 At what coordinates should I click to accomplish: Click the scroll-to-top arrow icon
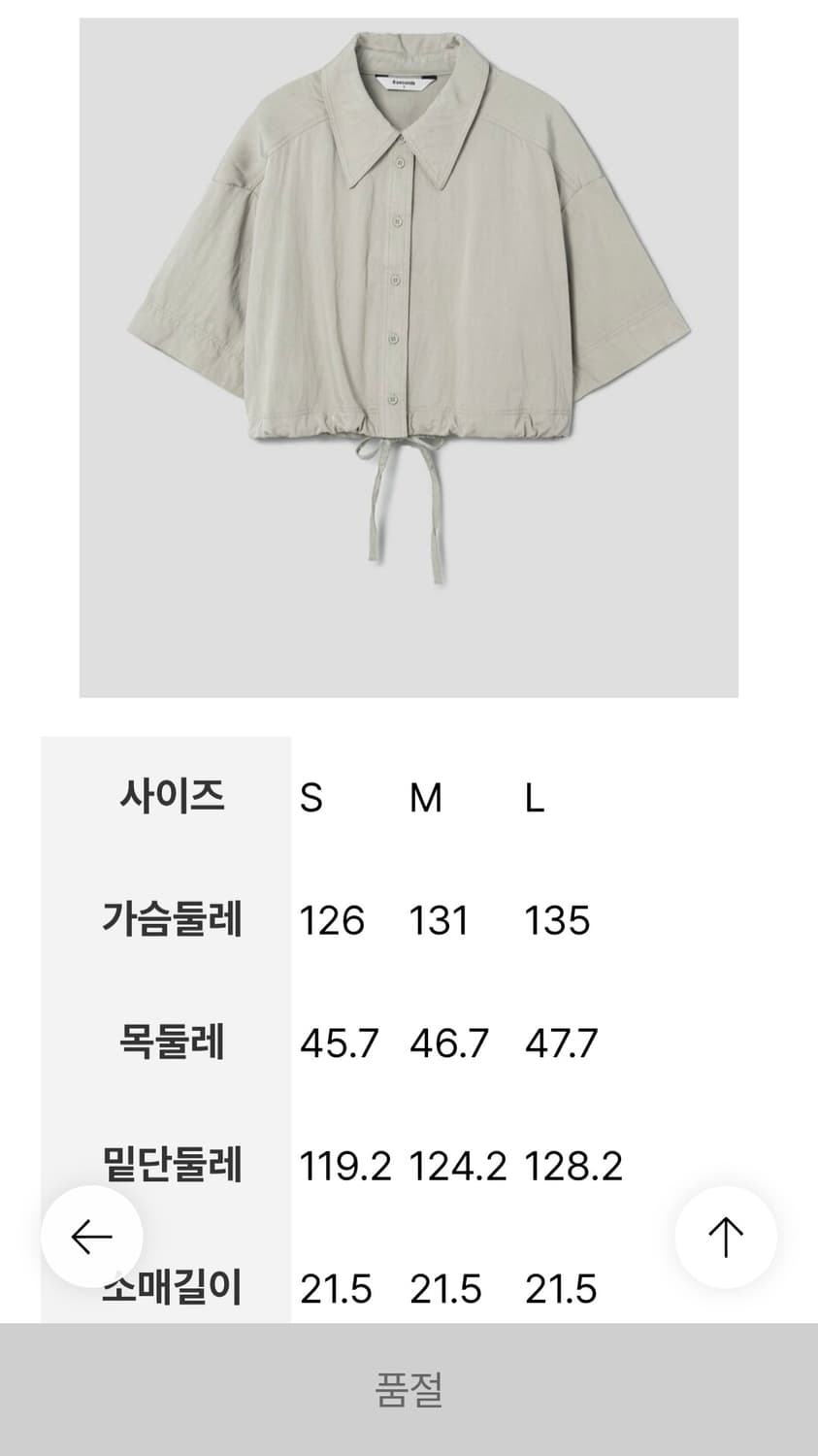click(x=728, y=1236)
